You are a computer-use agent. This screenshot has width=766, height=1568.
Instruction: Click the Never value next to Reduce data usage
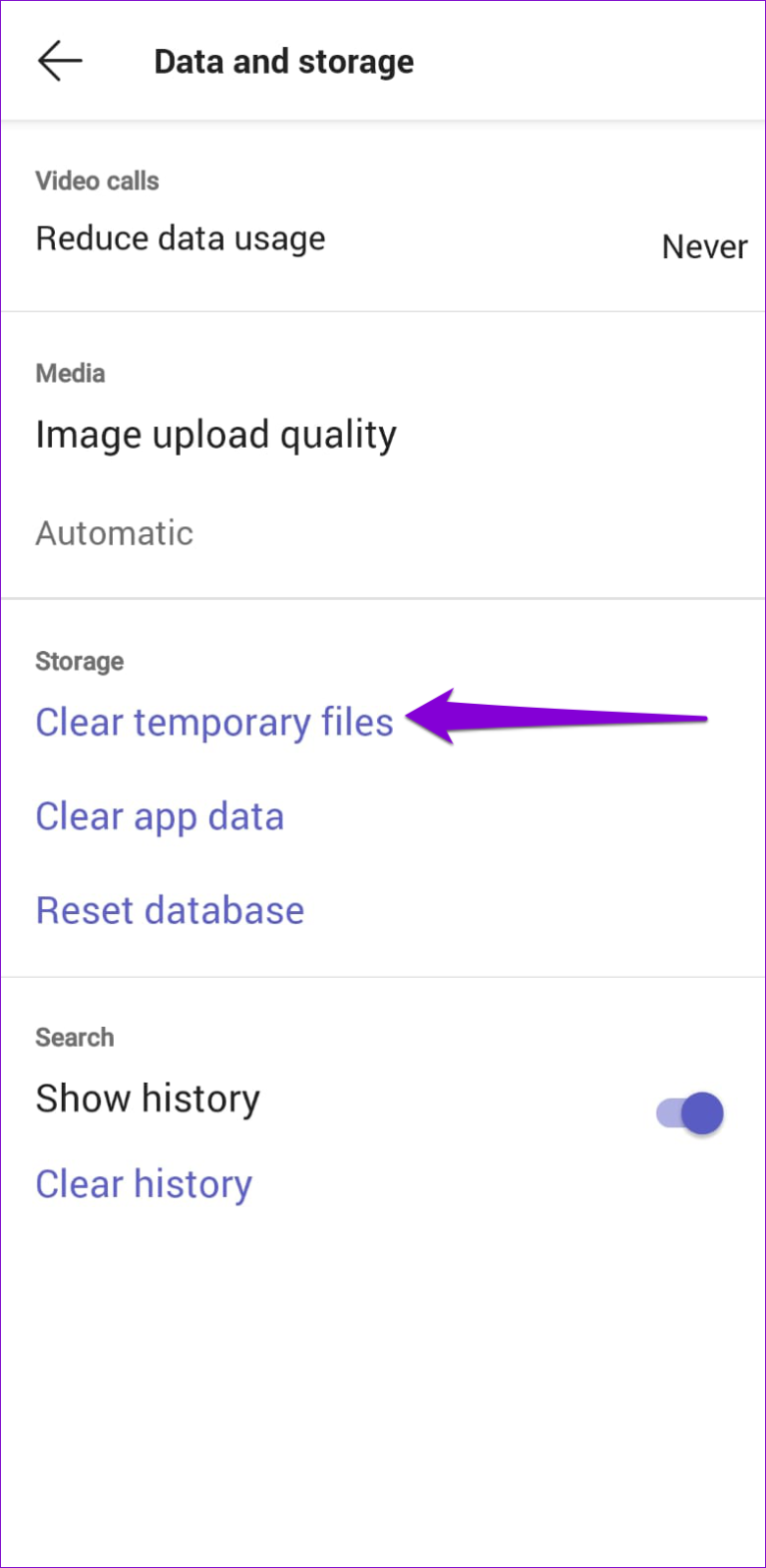pos(705,246)
